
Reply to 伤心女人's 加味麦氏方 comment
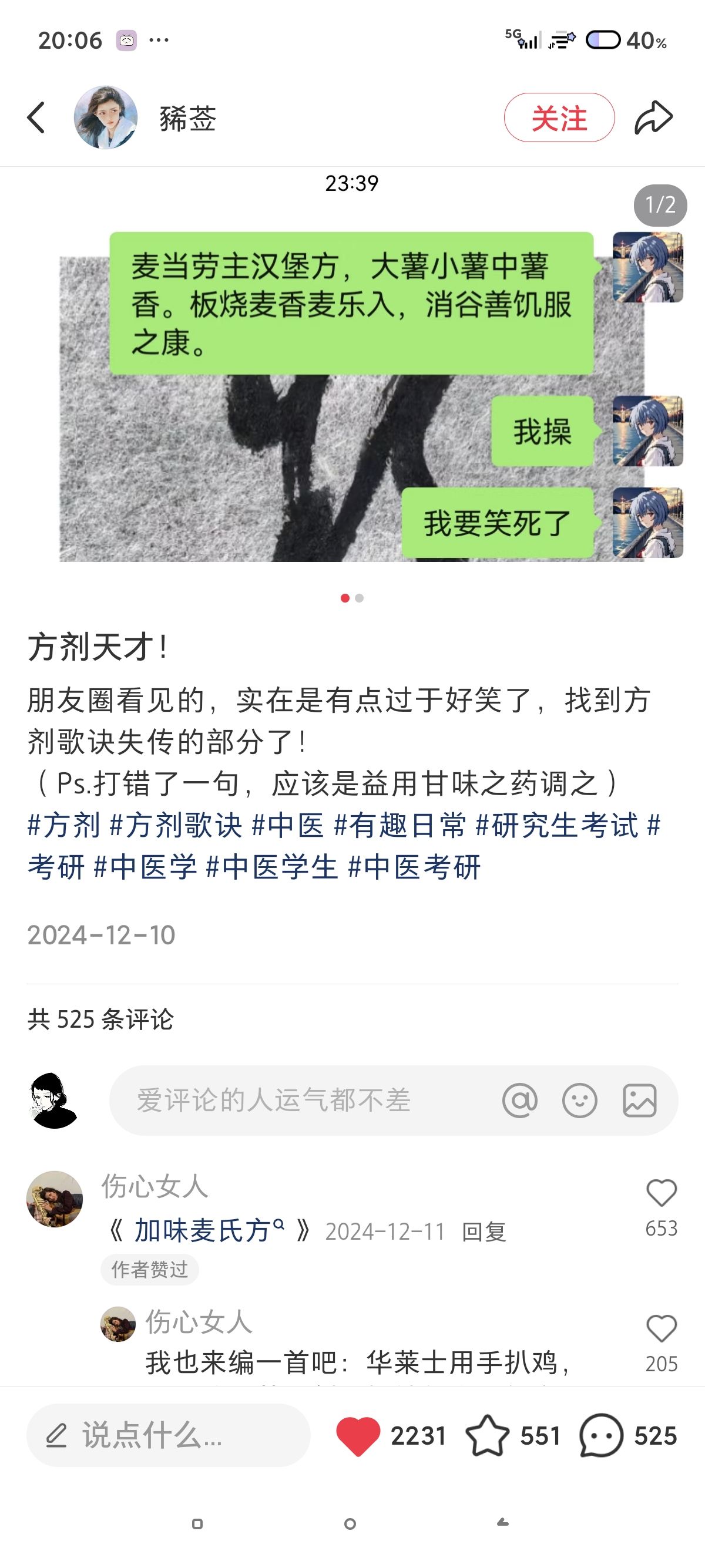(x=484, y=1232)
